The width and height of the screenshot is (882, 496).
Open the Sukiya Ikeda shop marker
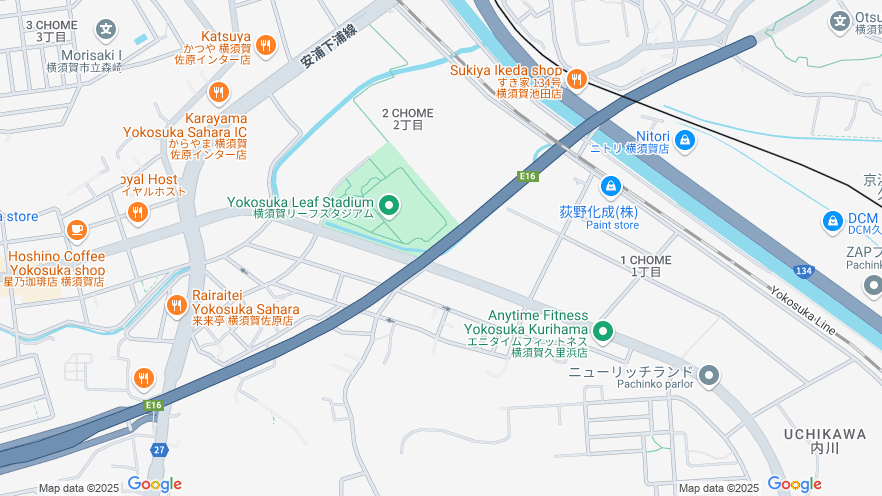click(576, 79)
